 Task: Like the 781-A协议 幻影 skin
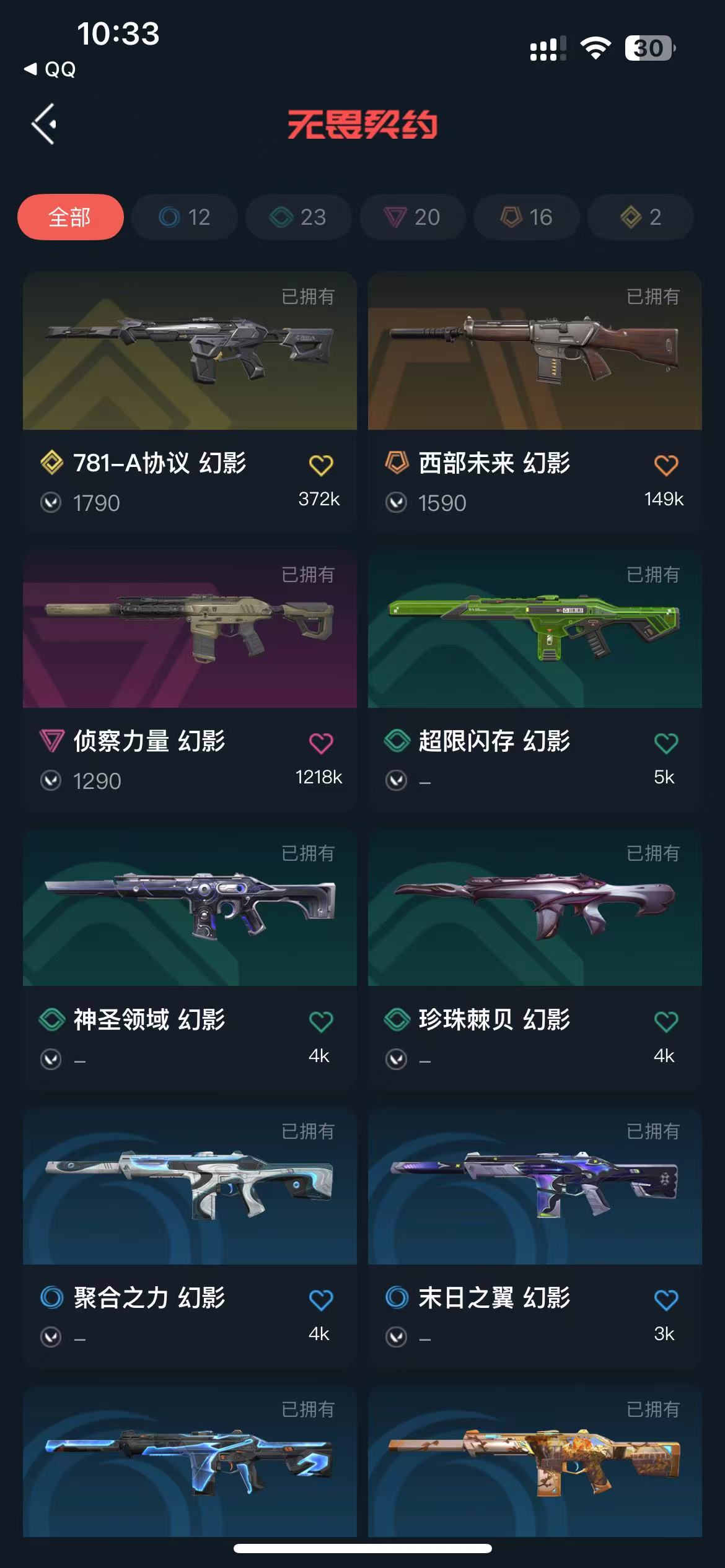[x=320, y=465]
